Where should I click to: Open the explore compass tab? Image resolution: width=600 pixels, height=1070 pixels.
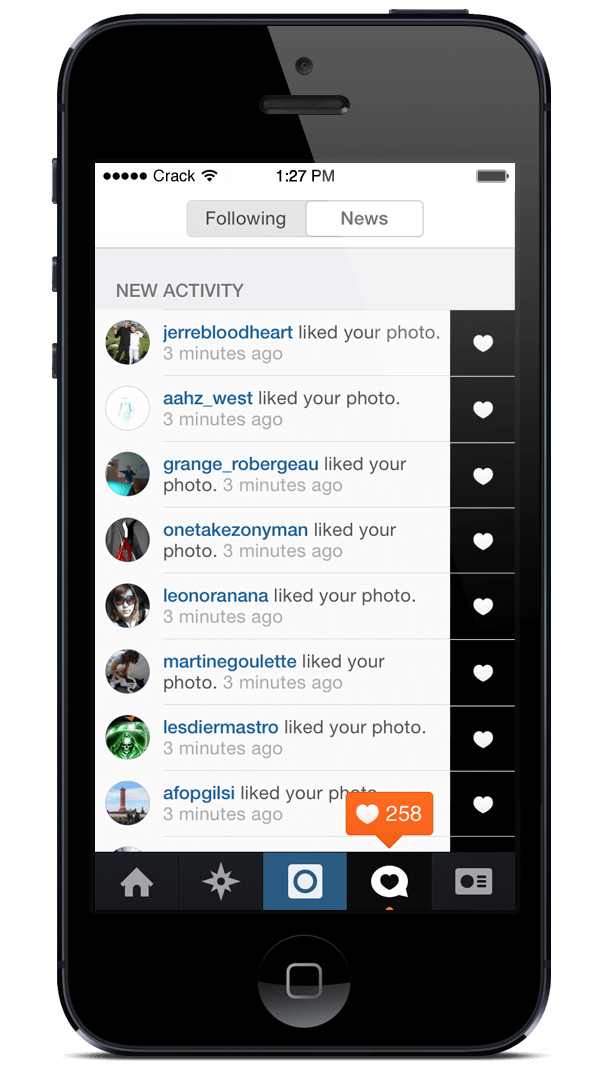tap(220, 881)
